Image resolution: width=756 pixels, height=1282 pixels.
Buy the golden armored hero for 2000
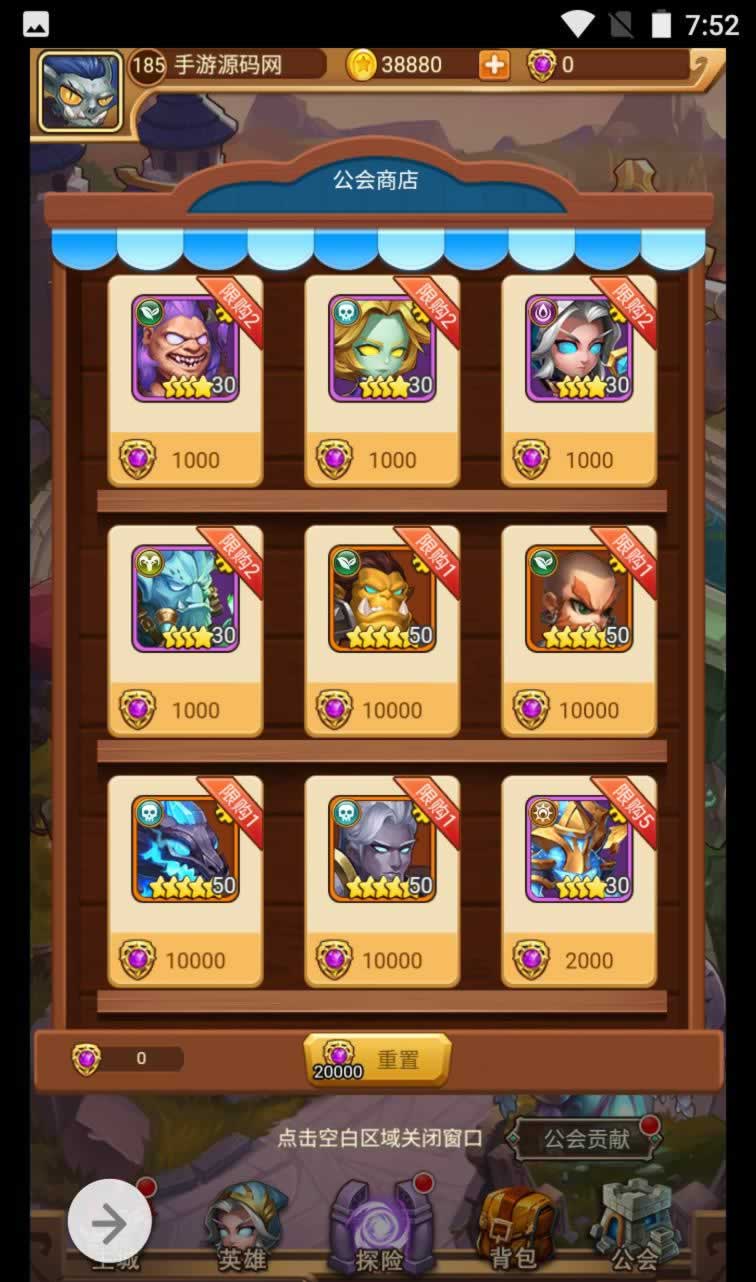point(579,959)
